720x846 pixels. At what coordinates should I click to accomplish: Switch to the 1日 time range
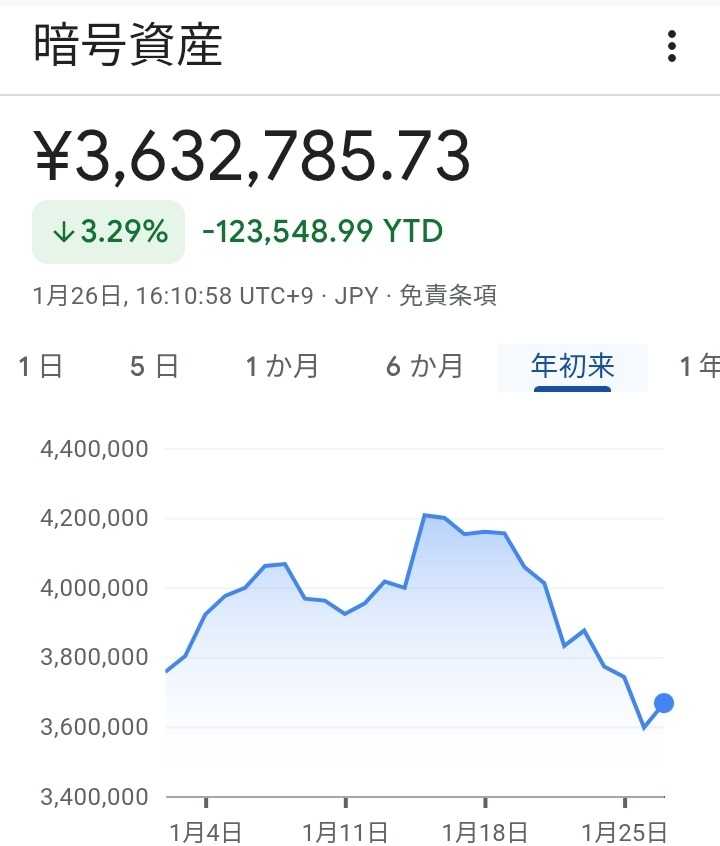[40, 367]
